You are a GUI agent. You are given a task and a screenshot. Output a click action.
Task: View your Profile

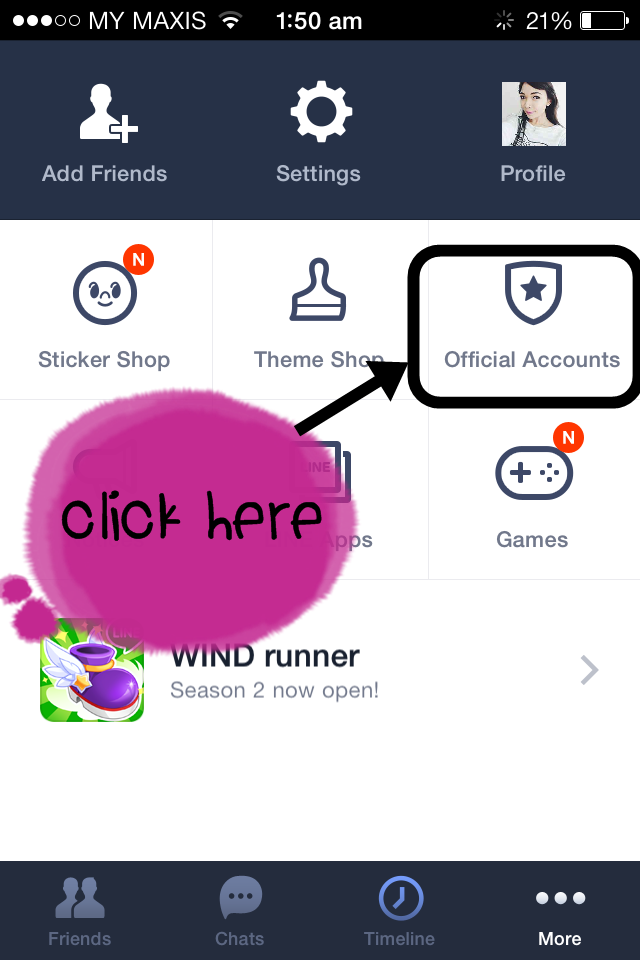tap(533, 133)
